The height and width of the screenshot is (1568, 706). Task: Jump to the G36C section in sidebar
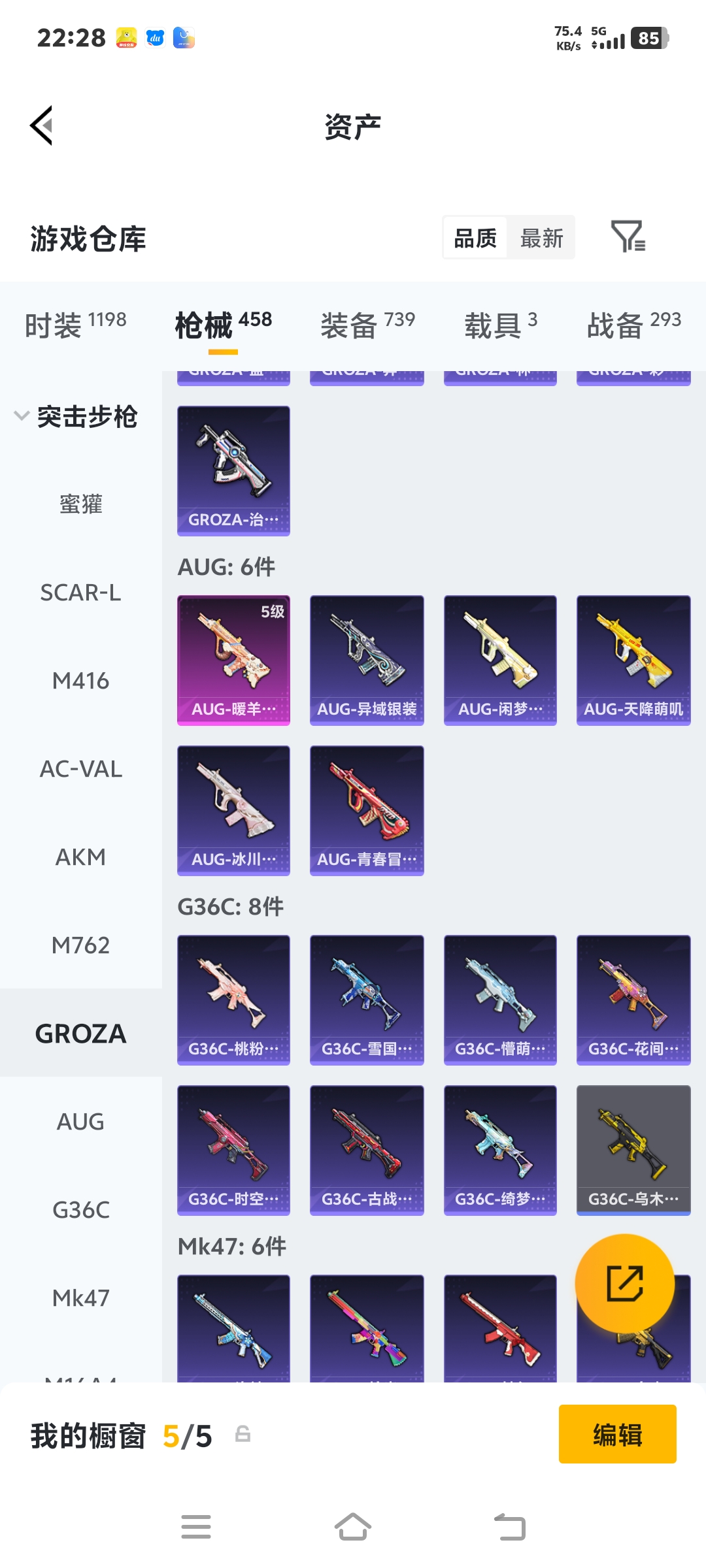(x=80, y=1210)
